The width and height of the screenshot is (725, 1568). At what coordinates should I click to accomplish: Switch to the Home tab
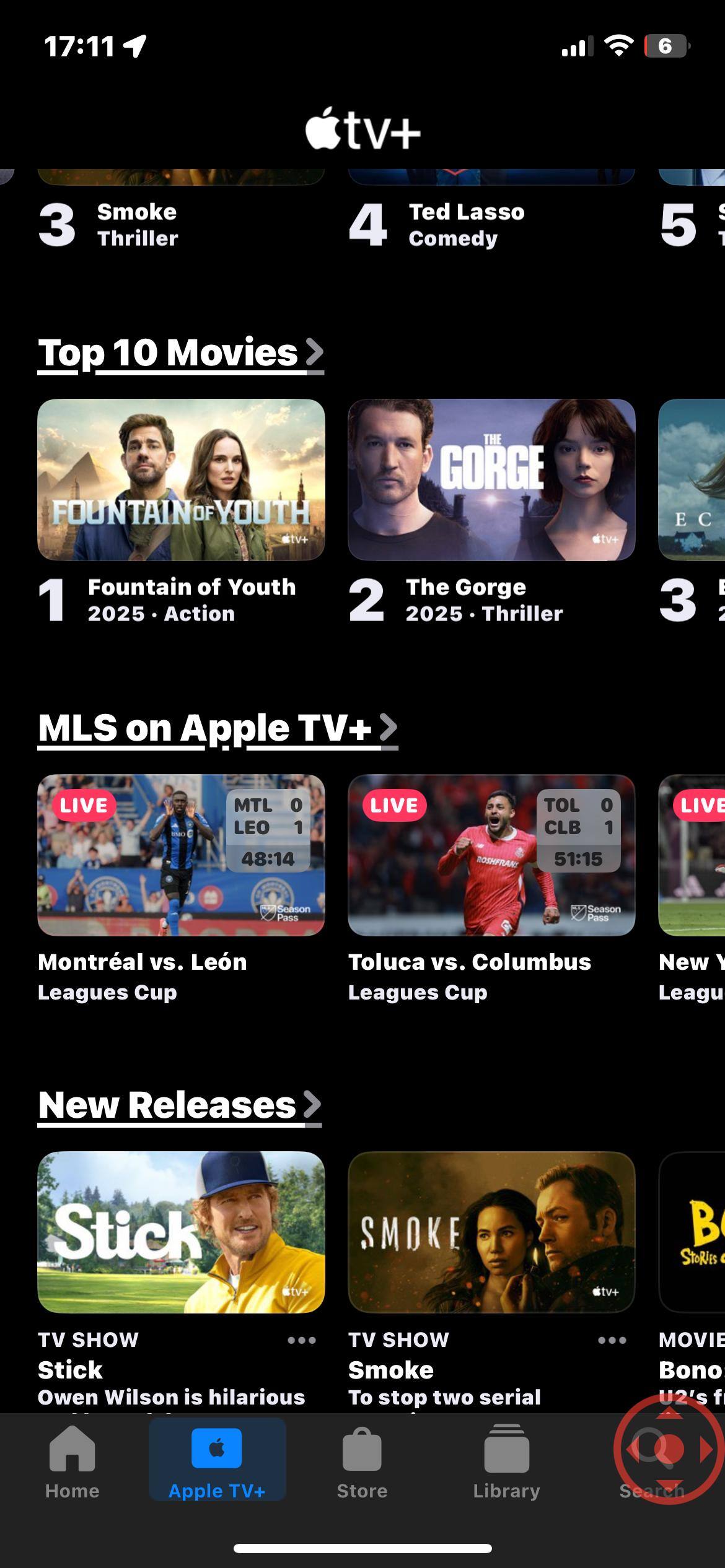(72, 1463)
